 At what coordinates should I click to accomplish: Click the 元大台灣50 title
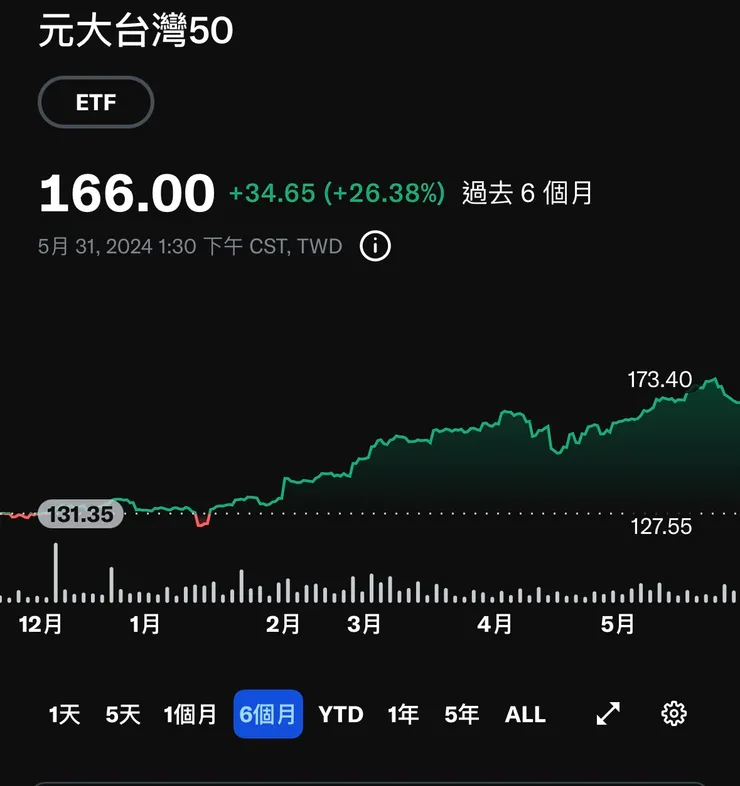pos(133,31)
